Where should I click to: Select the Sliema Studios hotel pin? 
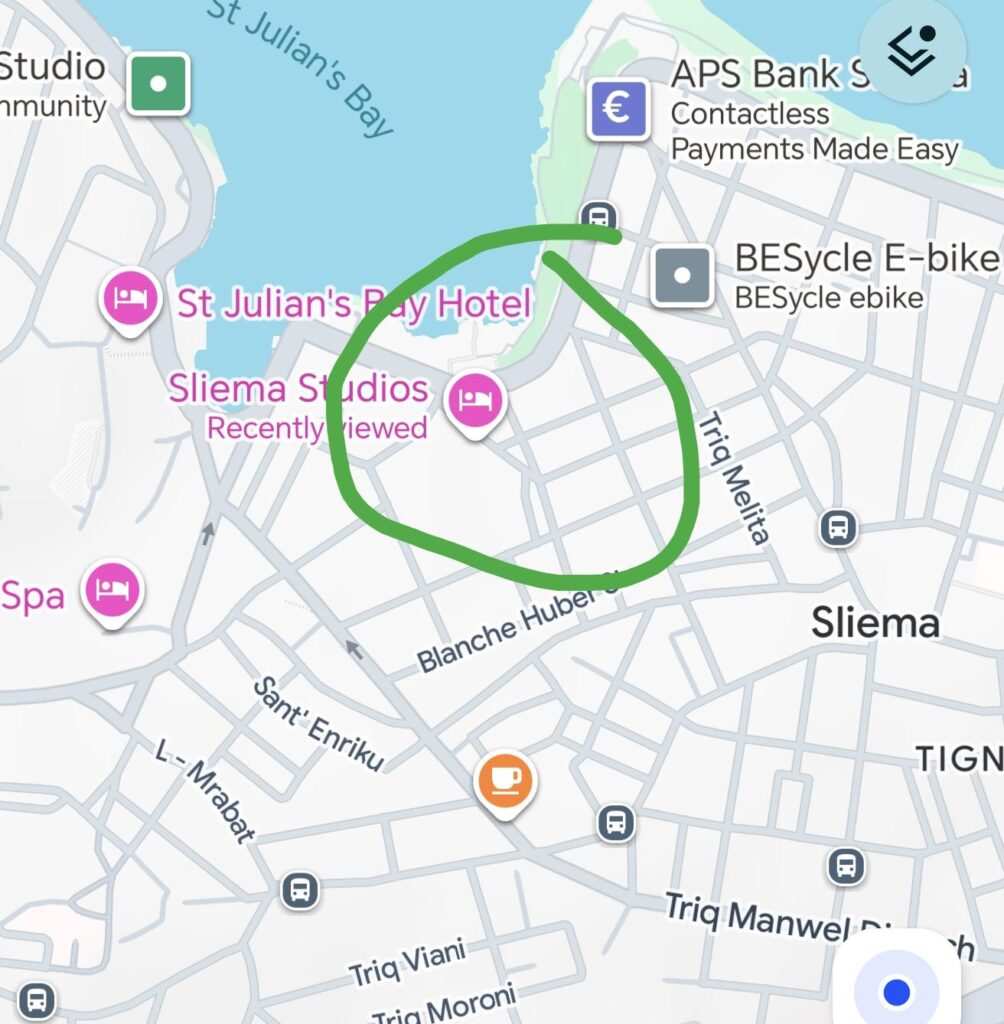(476, 399)
